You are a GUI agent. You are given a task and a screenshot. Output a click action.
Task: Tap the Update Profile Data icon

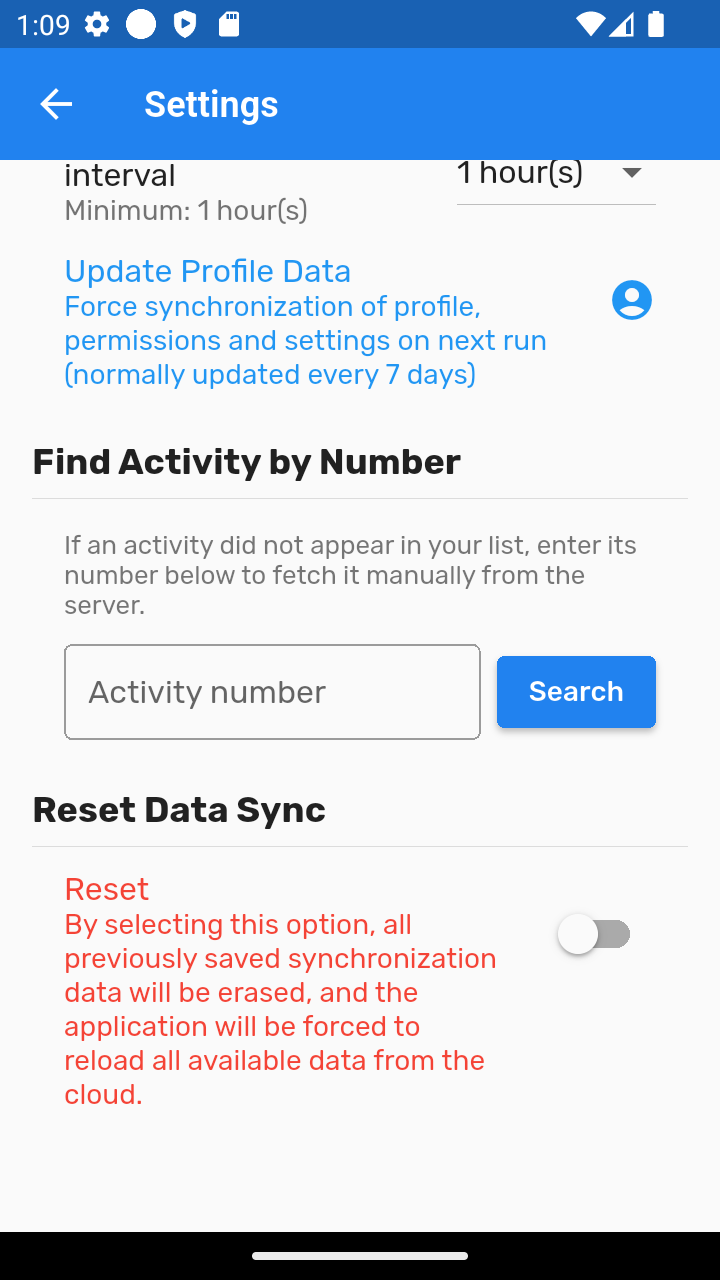click(x=632, y=300)
